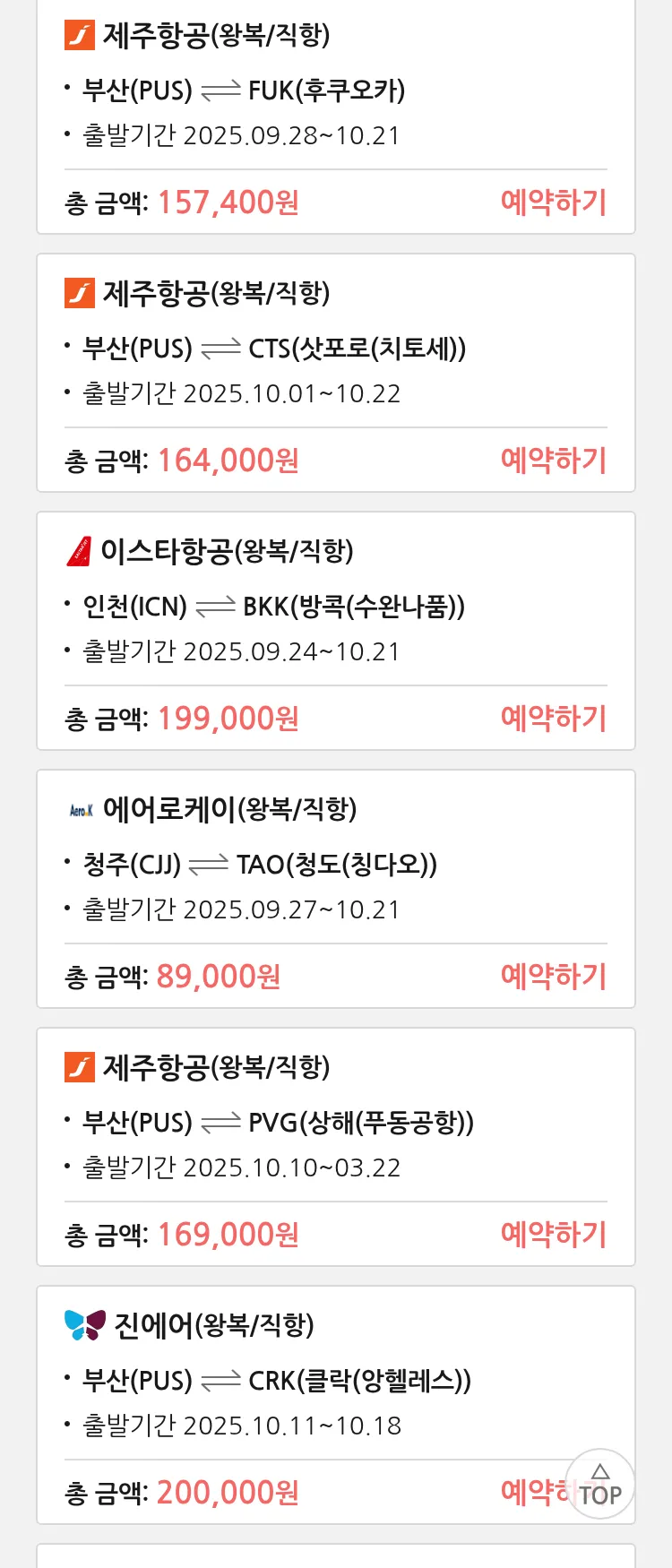The width and height of the screenshot is (672, 1568).
Task: Jump to top with the TOP button
Action: [x=599, y=1485]
